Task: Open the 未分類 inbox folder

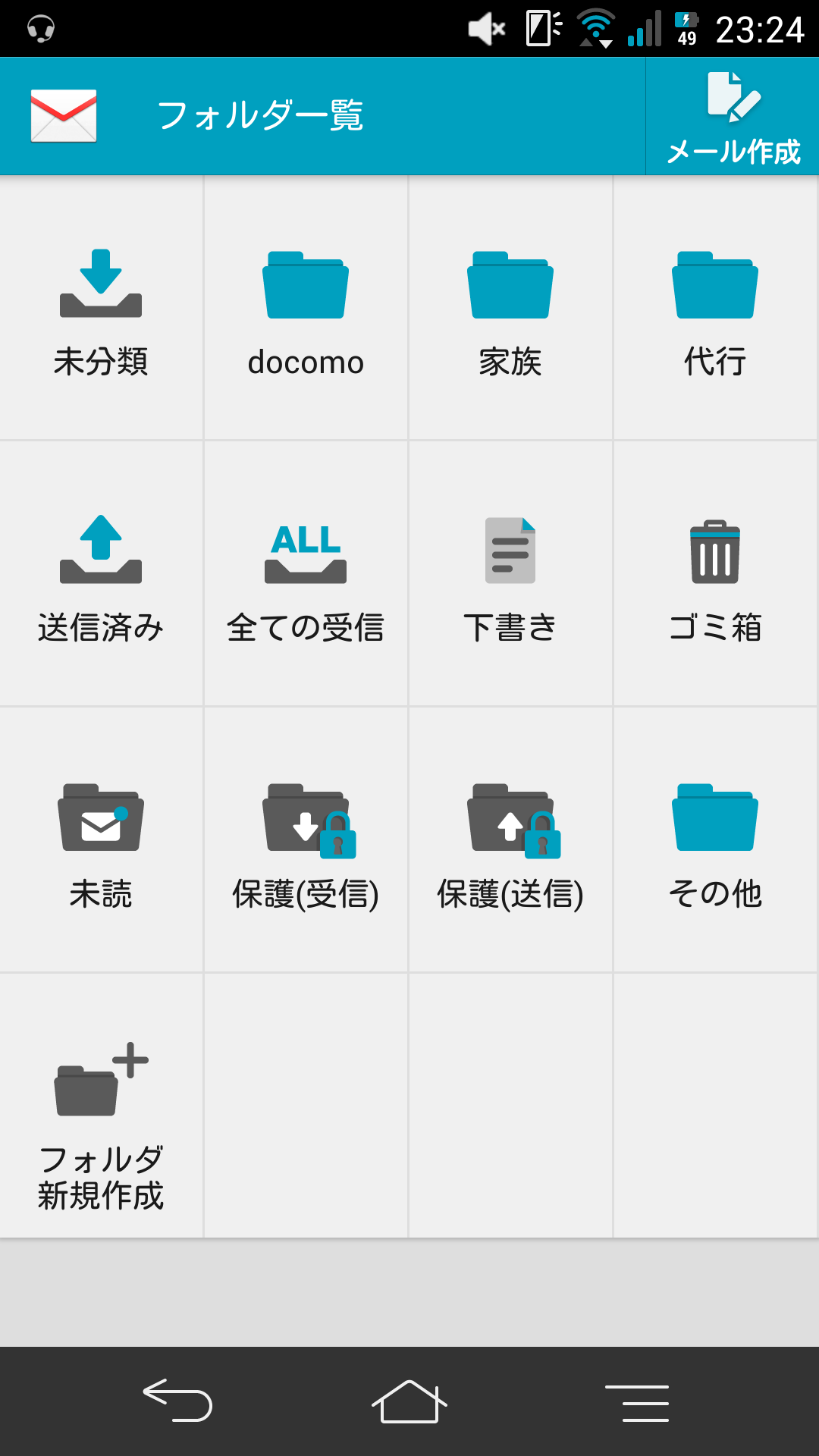Action: coord(101,308)
